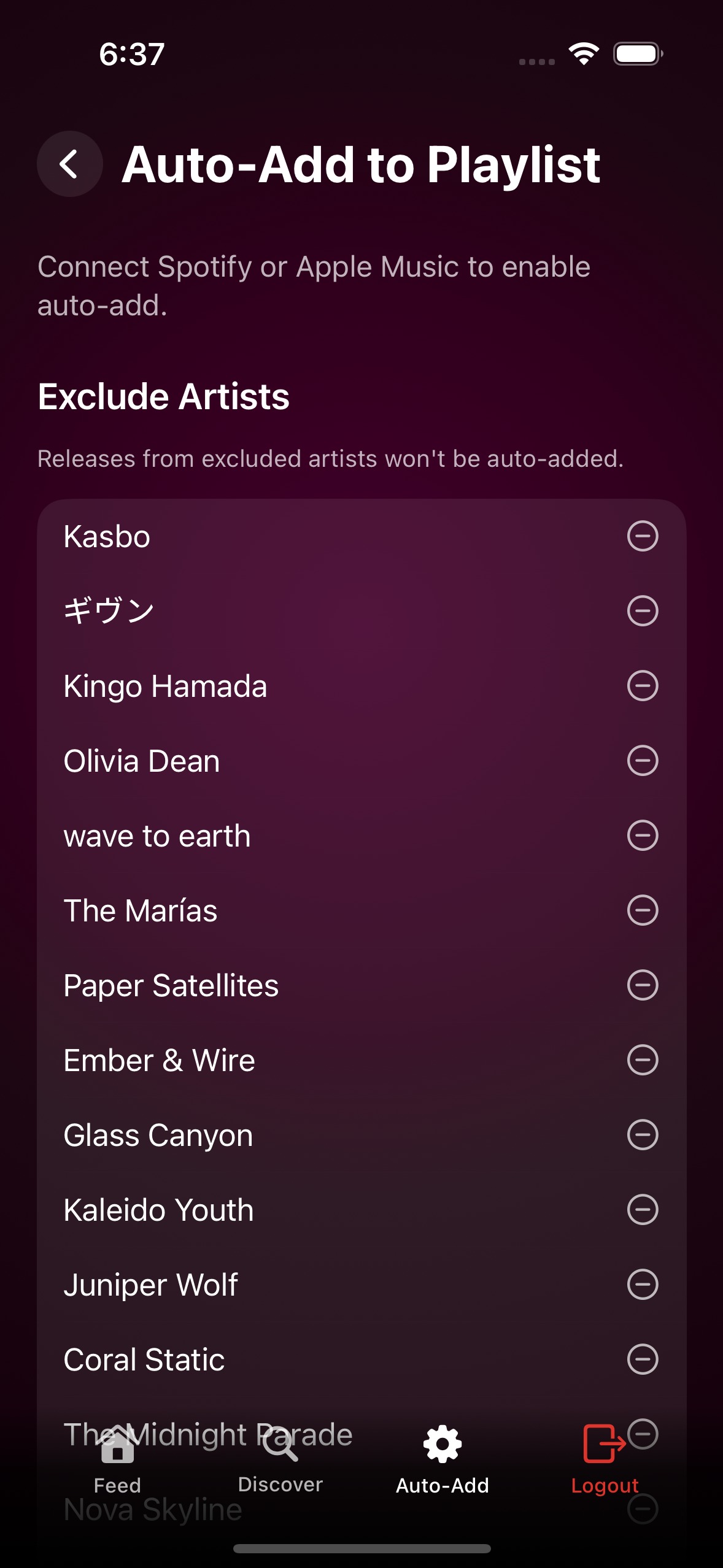Viewport: 723px width, 1568px height.
Task: Tap the minus icon beside Ember & Wire
Action: [x=643, y=1060]
